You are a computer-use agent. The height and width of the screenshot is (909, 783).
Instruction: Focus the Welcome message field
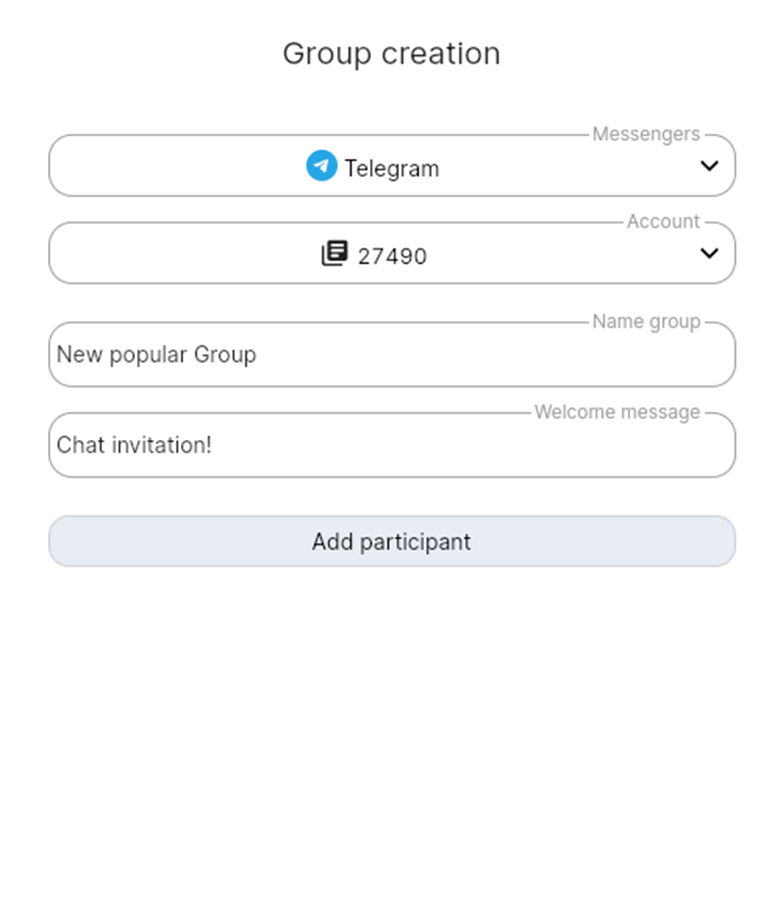click(391, 446)
